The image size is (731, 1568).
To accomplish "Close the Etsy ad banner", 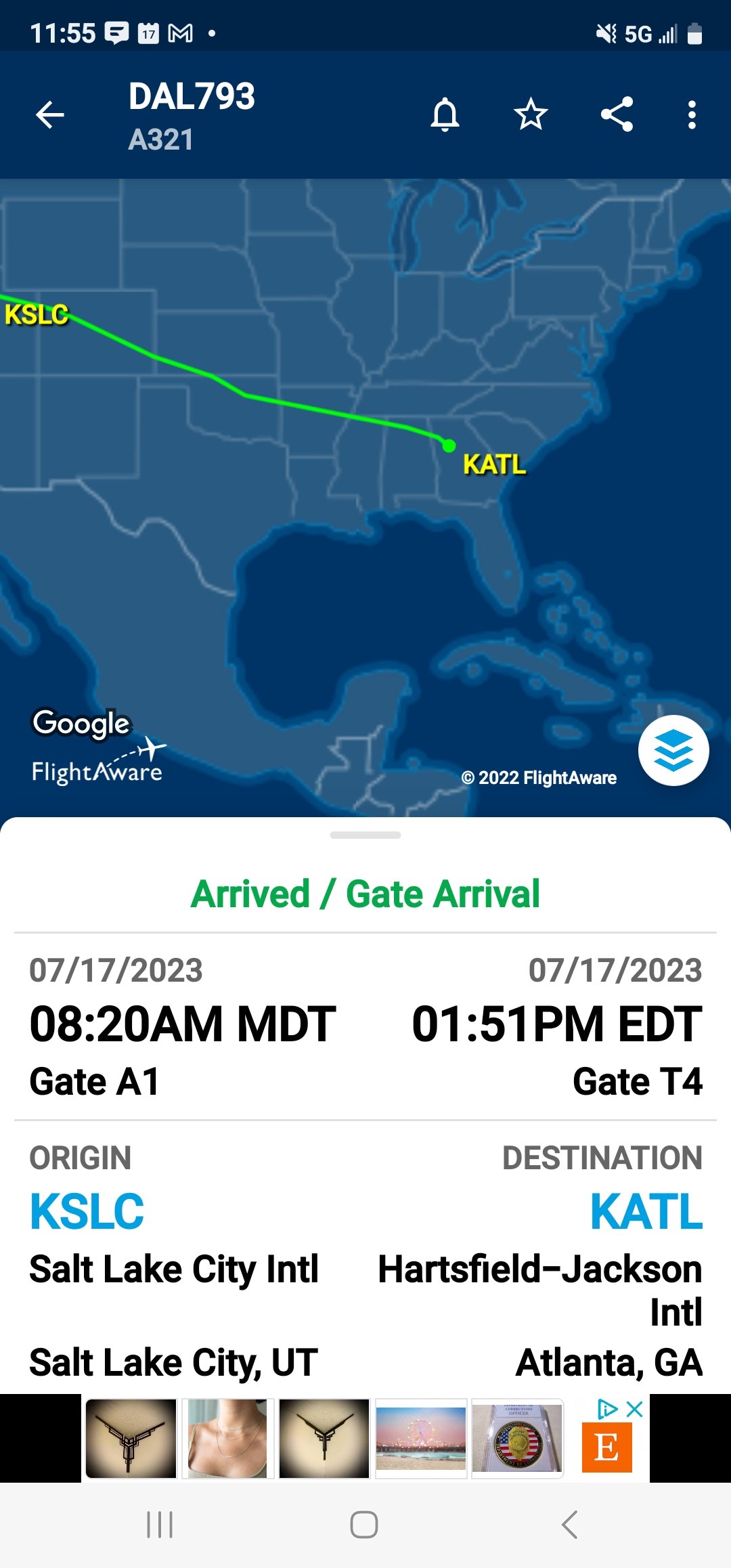I will pos(634,1410).
